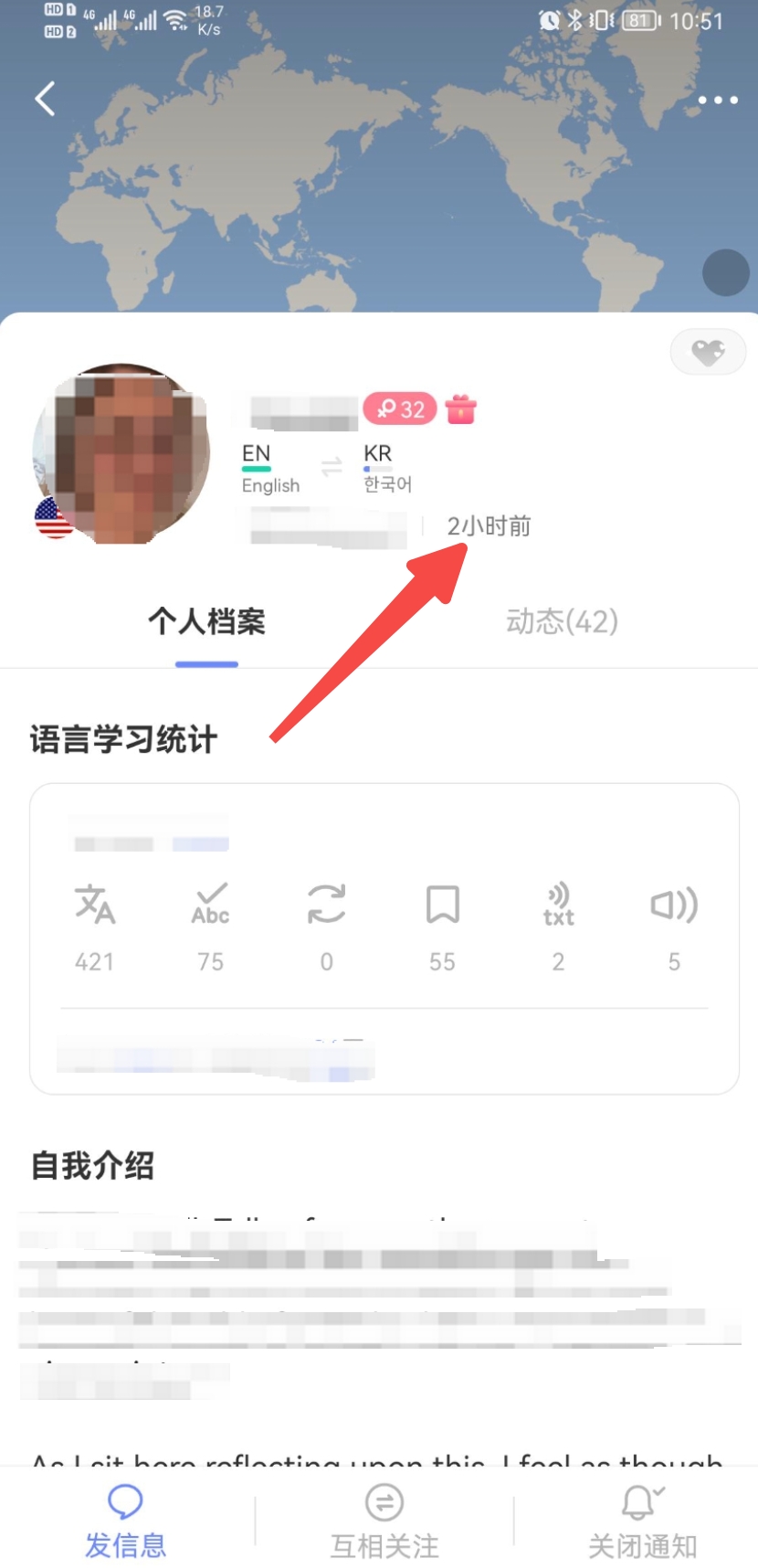Open the gift icon beside the username
The height and width of the screenshot is (1568, 758).
click(462, 409)
